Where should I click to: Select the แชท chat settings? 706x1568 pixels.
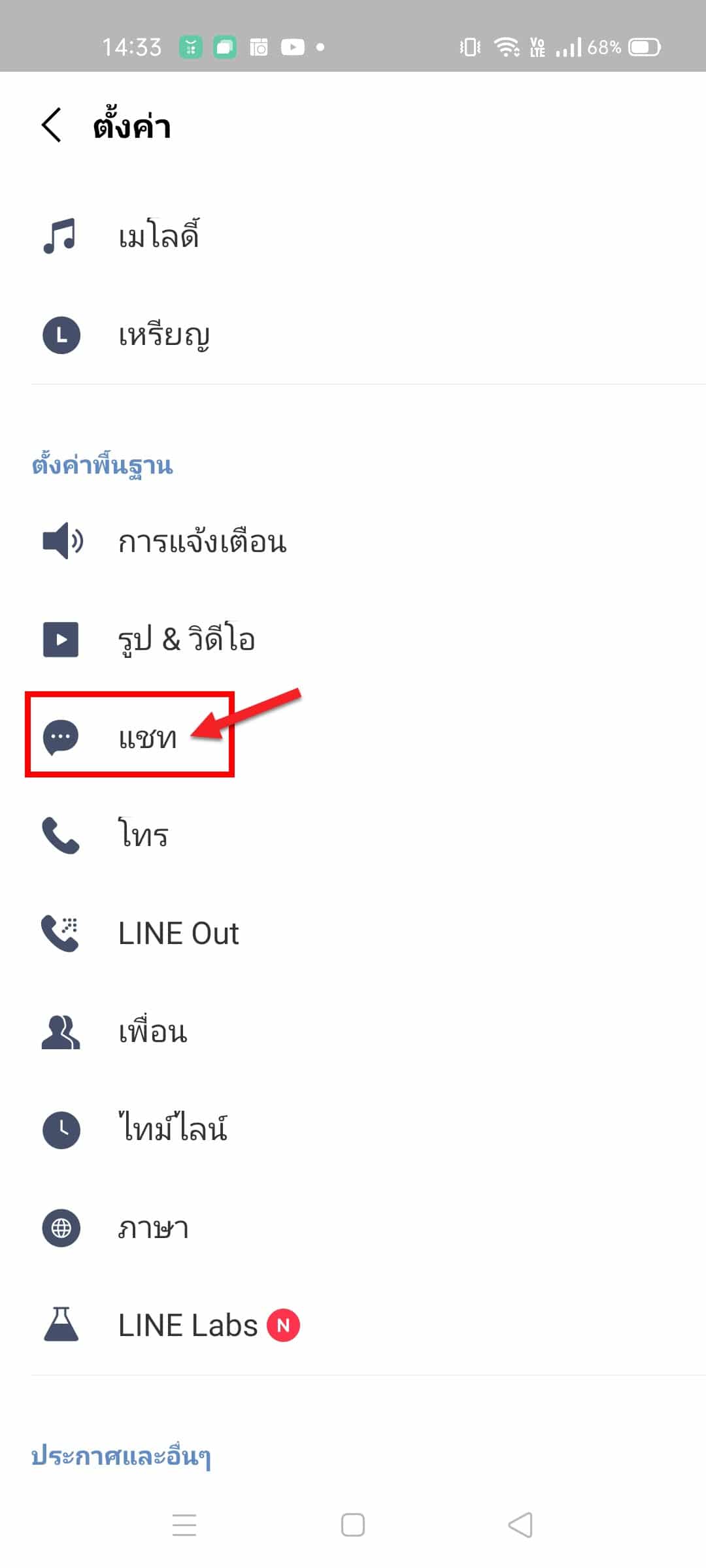pyautogui.click(x=353, y=738)
